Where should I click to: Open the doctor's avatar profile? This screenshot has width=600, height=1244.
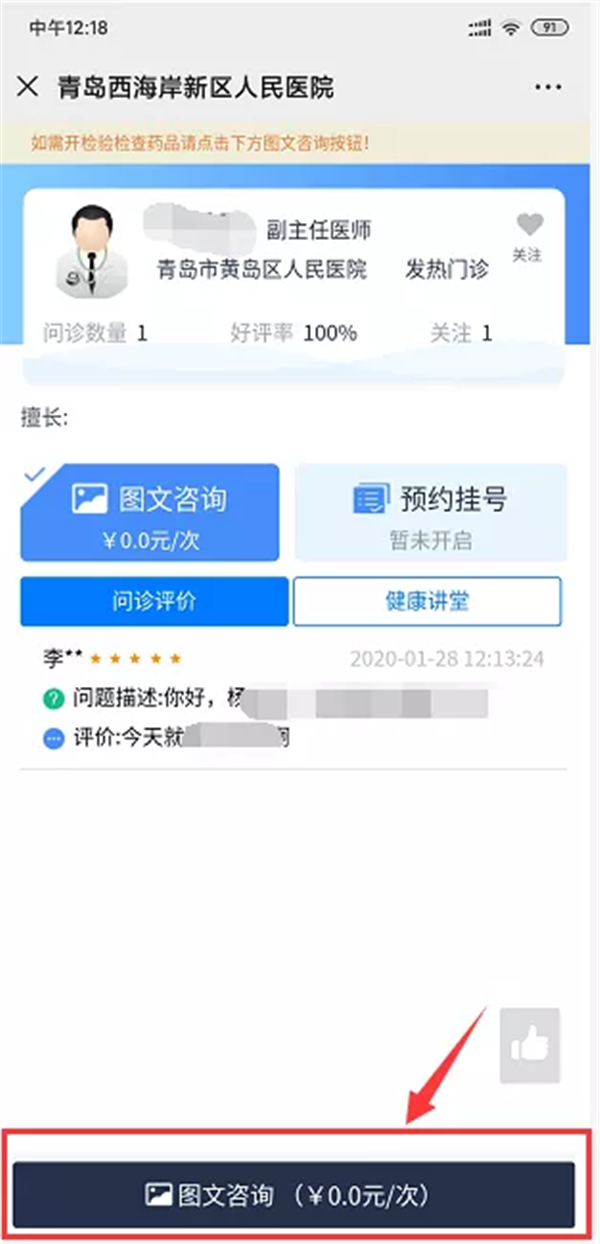(90, 253)
